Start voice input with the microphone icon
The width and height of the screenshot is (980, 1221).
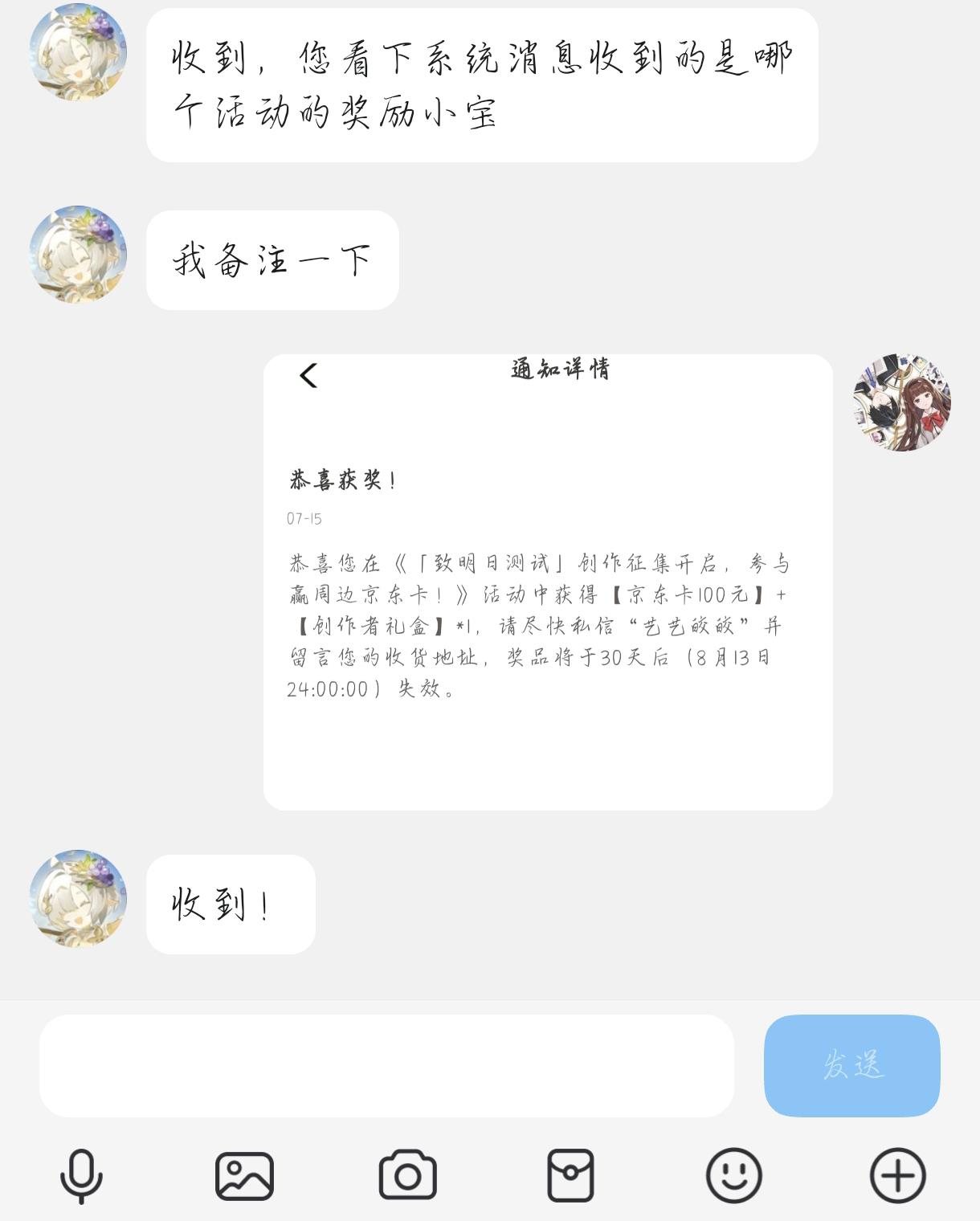81,1176
